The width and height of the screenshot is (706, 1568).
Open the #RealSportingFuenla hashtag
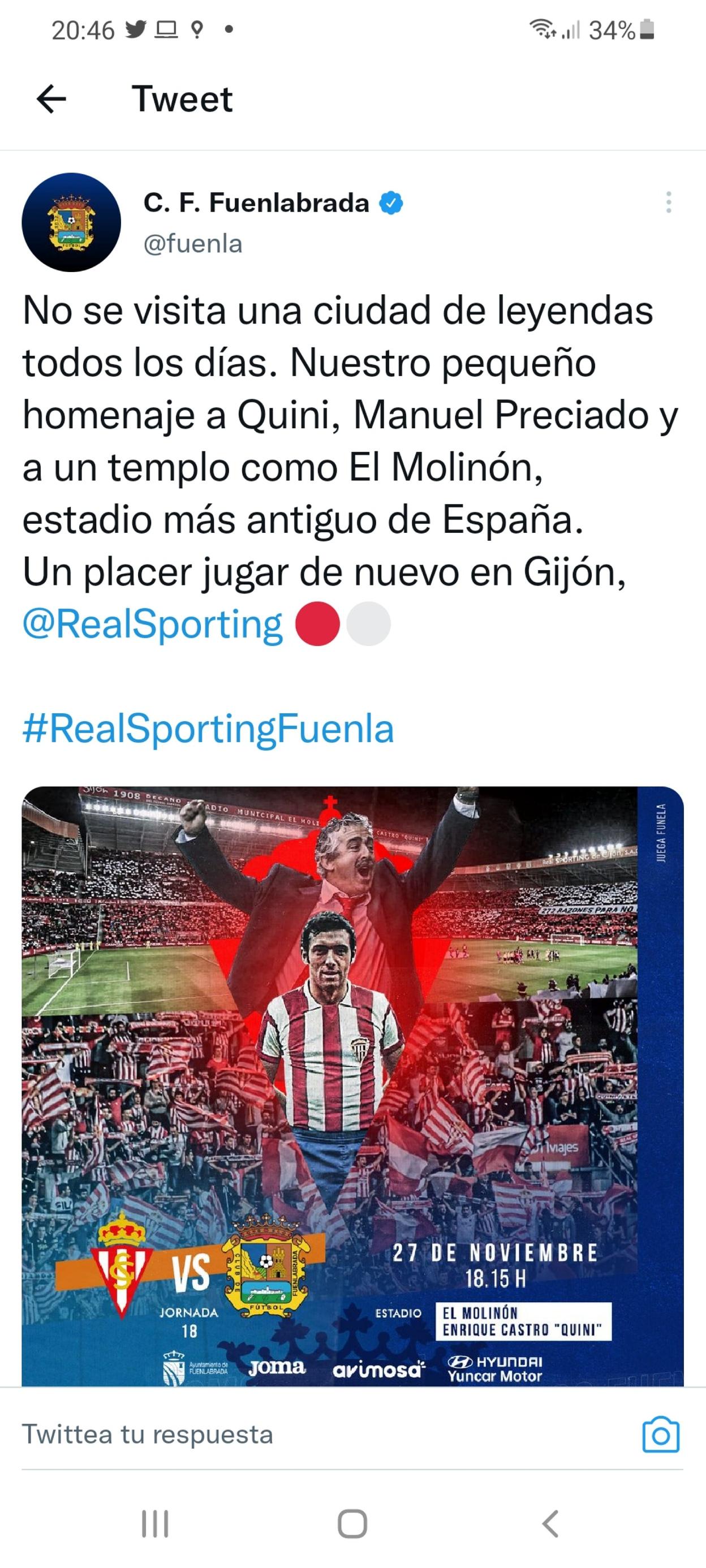pyautogui.click(x=208, y=729)
